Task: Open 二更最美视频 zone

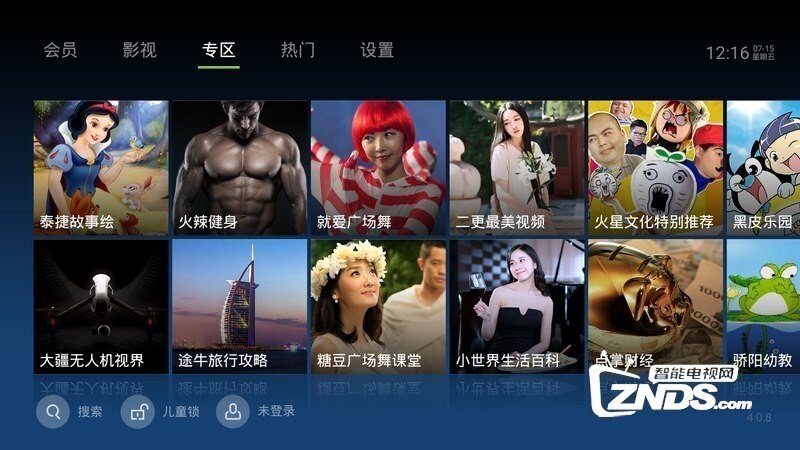Action: 516,168
